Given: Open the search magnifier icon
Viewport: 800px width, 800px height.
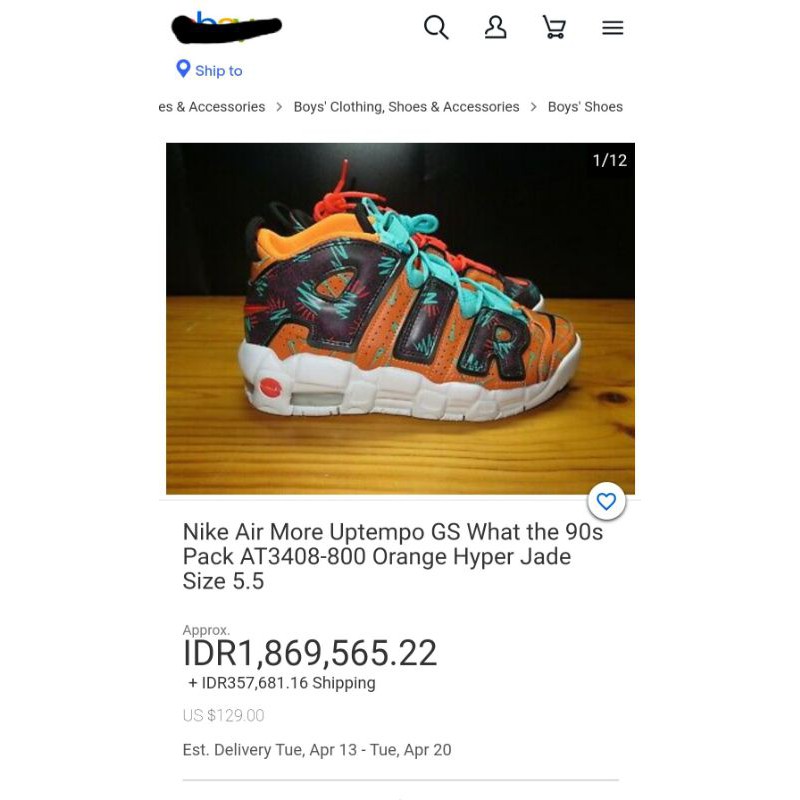Looking at the screenshot, I should pyautogui.click(x=436, y=27).
